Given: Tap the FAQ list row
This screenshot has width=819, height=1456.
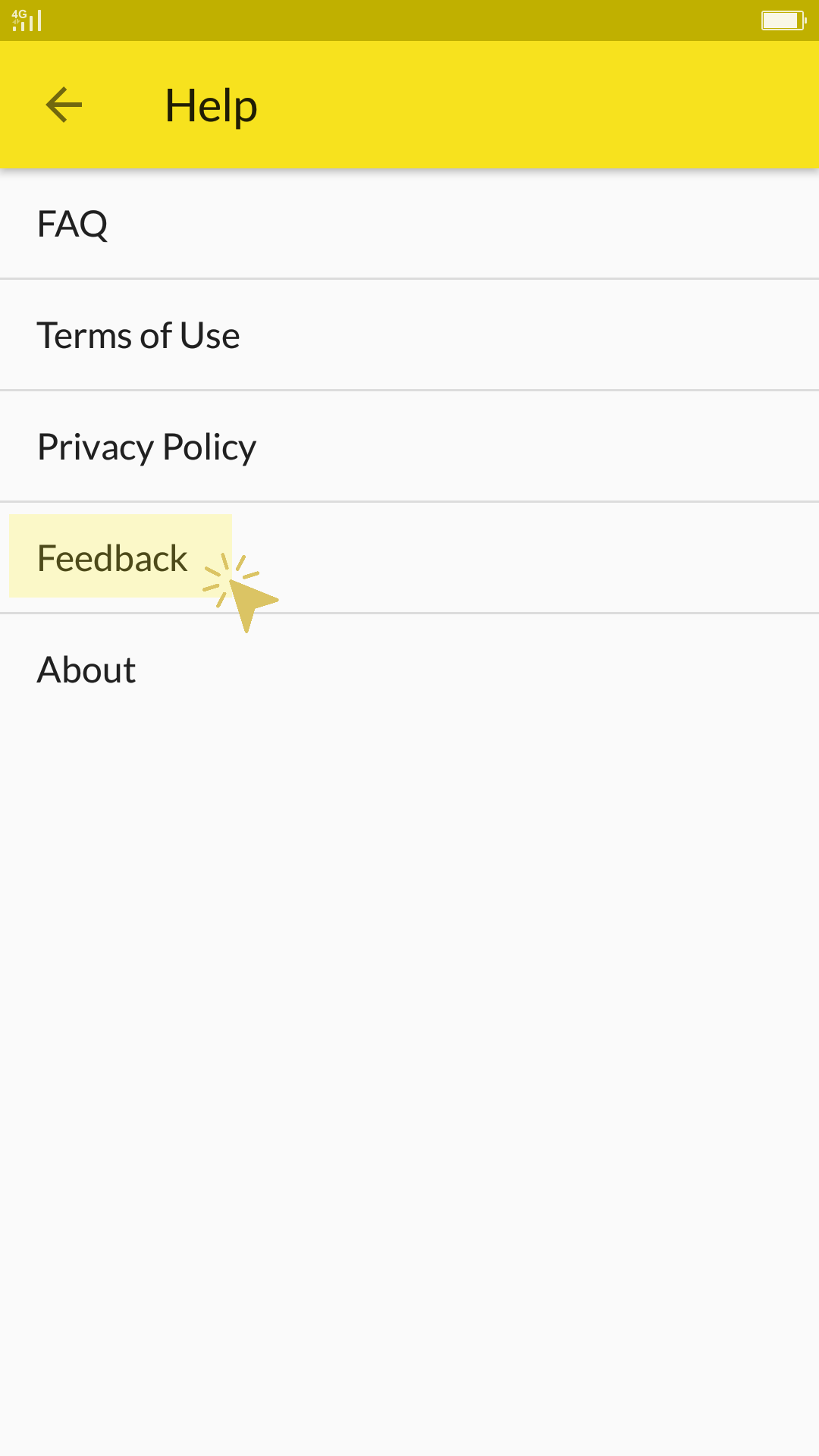Looking at the screenshot, I should pos(409,224).
